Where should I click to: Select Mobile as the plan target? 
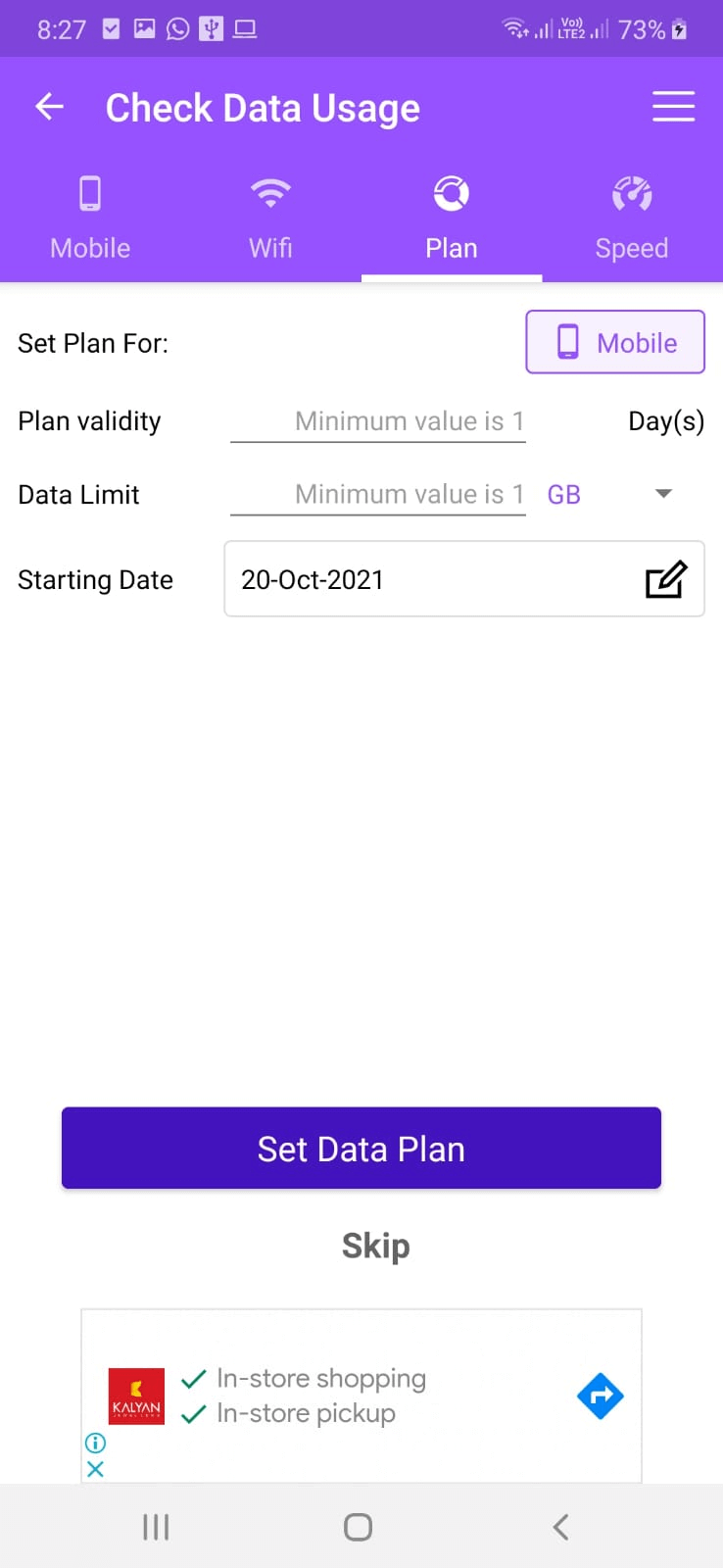[614, 342]
